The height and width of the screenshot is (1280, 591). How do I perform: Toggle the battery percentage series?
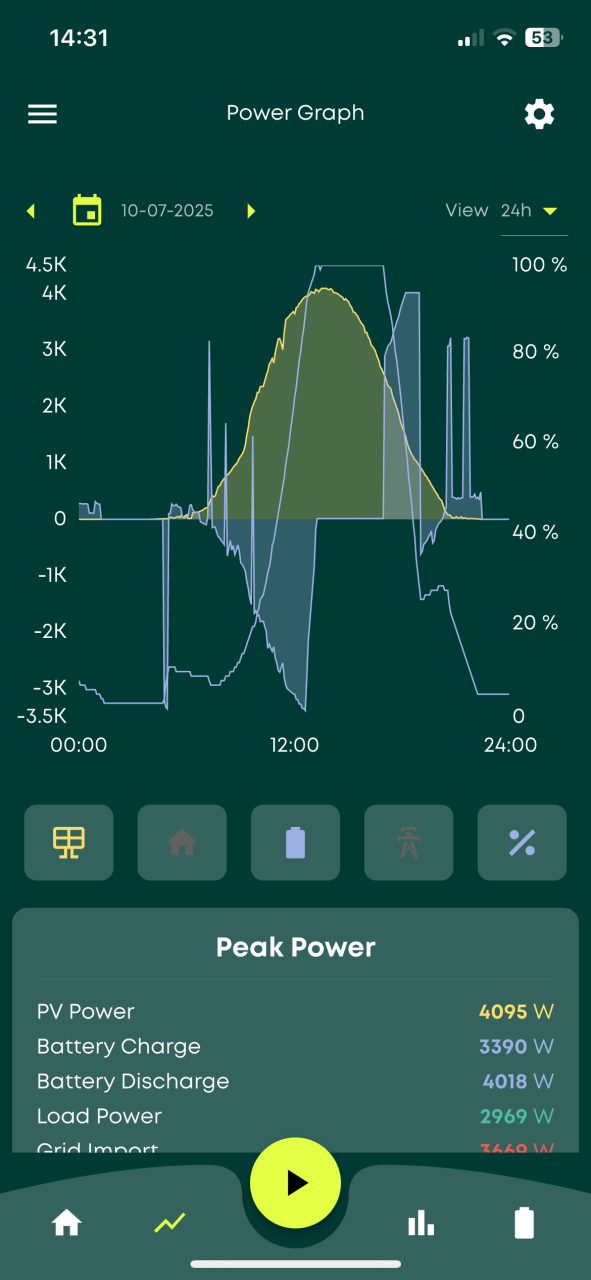[x=522, y=843]
